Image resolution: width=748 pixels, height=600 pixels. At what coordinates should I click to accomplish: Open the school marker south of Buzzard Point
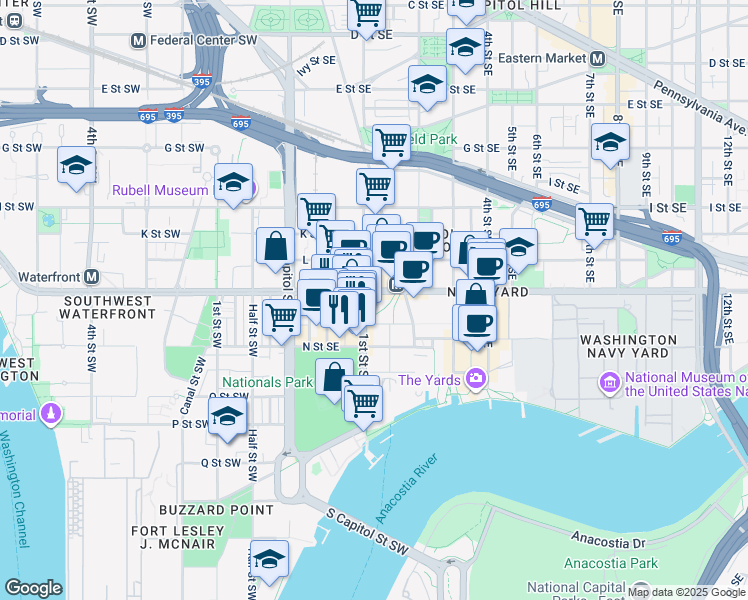269,559
